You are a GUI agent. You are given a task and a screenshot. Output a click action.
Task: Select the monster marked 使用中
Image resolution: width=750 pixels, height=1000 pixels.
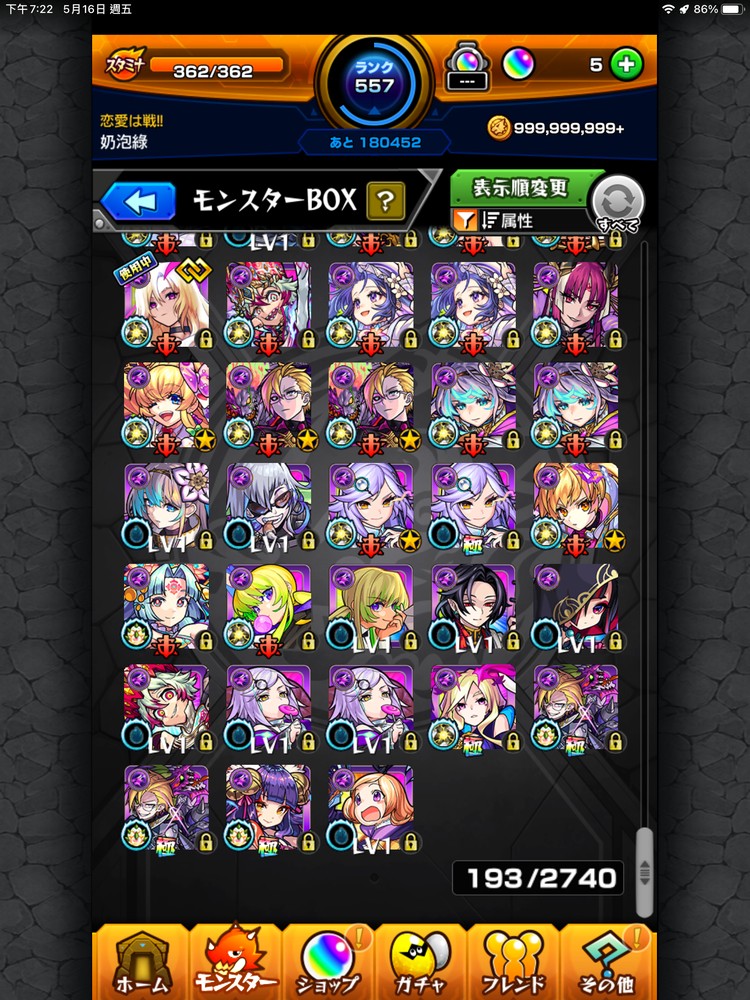(x=166, y=305)
